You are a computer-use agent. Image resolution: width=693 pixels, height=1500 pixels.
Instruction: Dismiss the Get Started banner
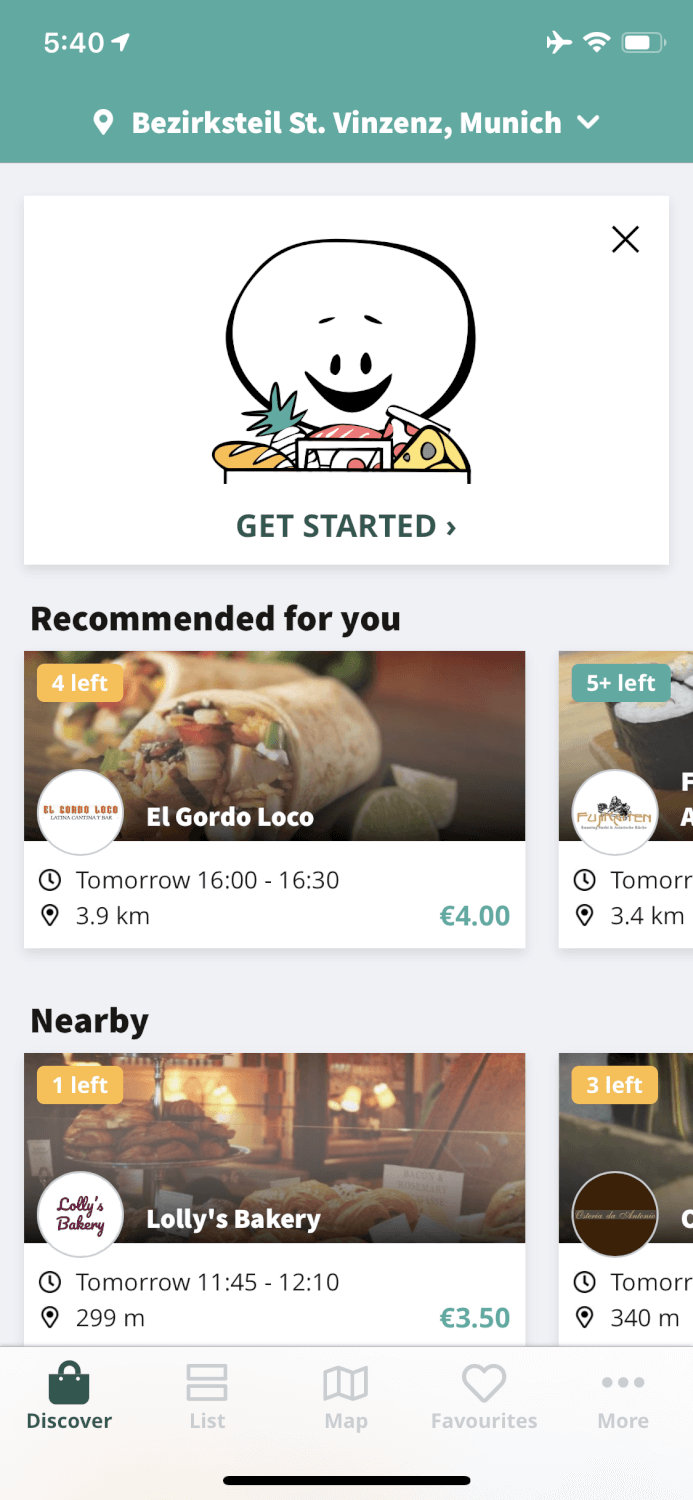[625, 239]
